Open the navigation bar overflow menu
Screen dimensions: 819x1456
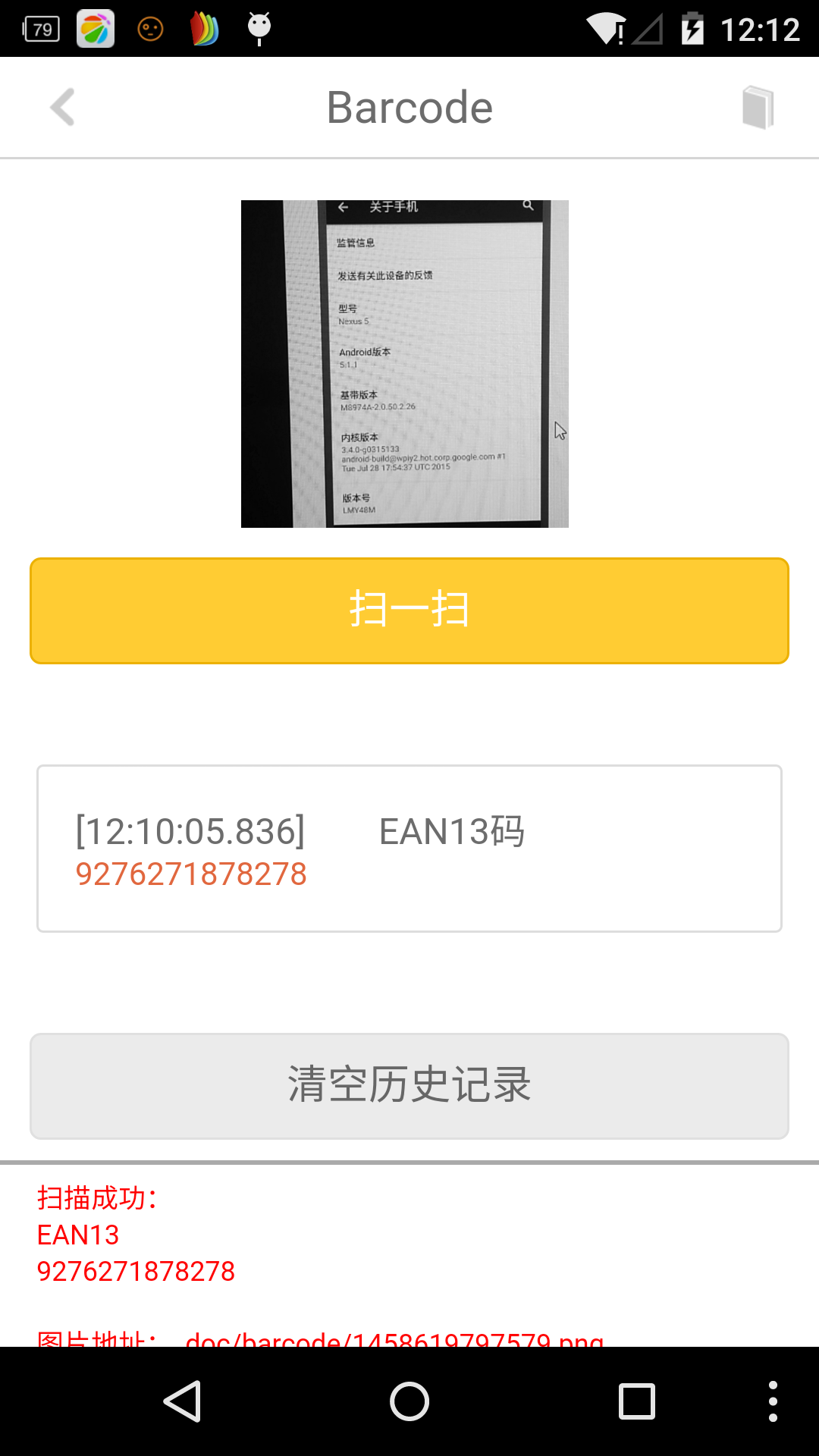click(x=773, y=1401)
